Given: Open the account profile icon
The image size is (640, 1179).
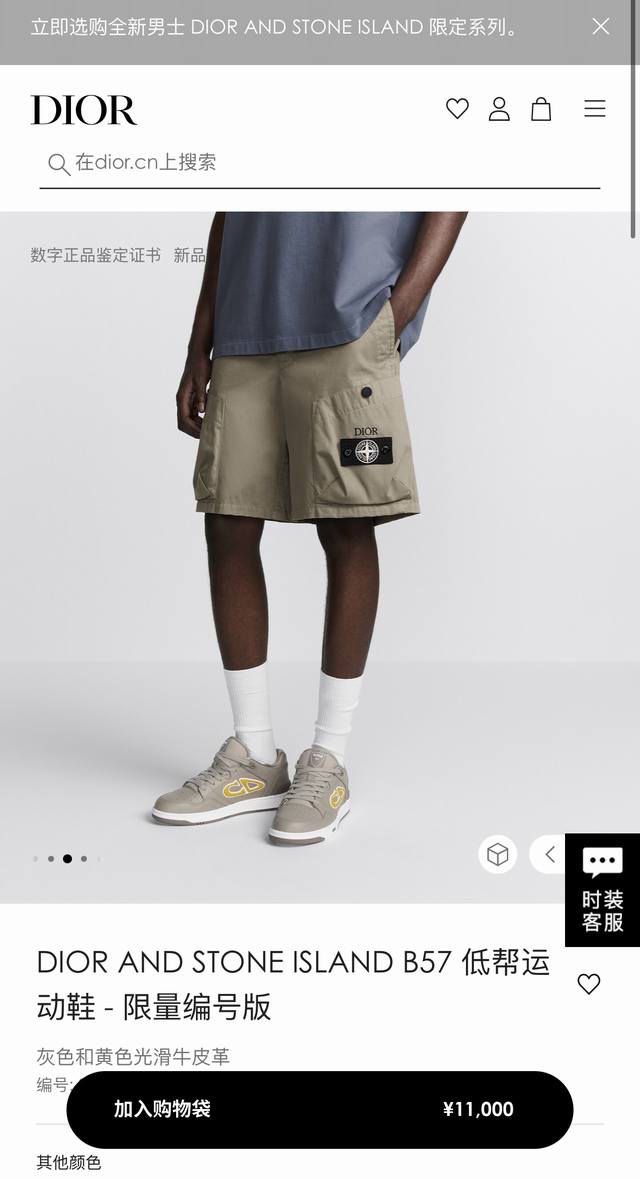Looking at the screenshot, I should pos(499,109).
